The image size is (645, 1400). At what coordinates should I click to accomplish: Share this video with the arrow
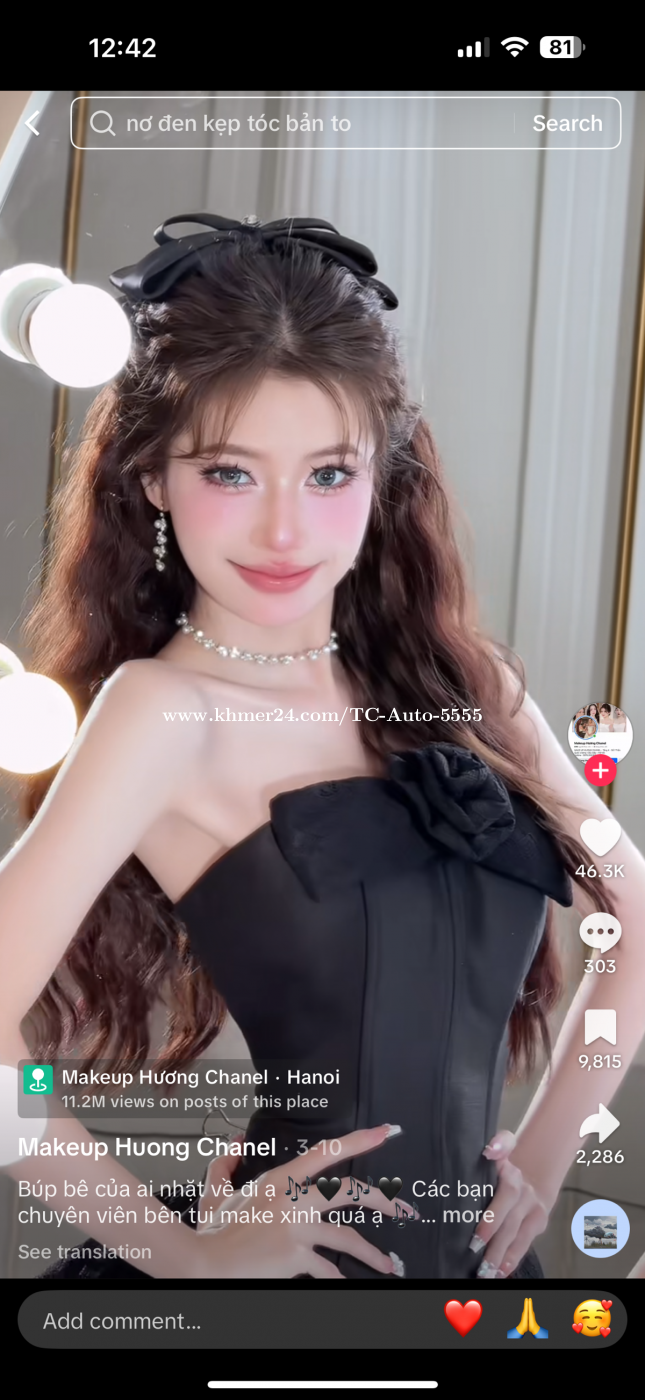[600, 1123]
